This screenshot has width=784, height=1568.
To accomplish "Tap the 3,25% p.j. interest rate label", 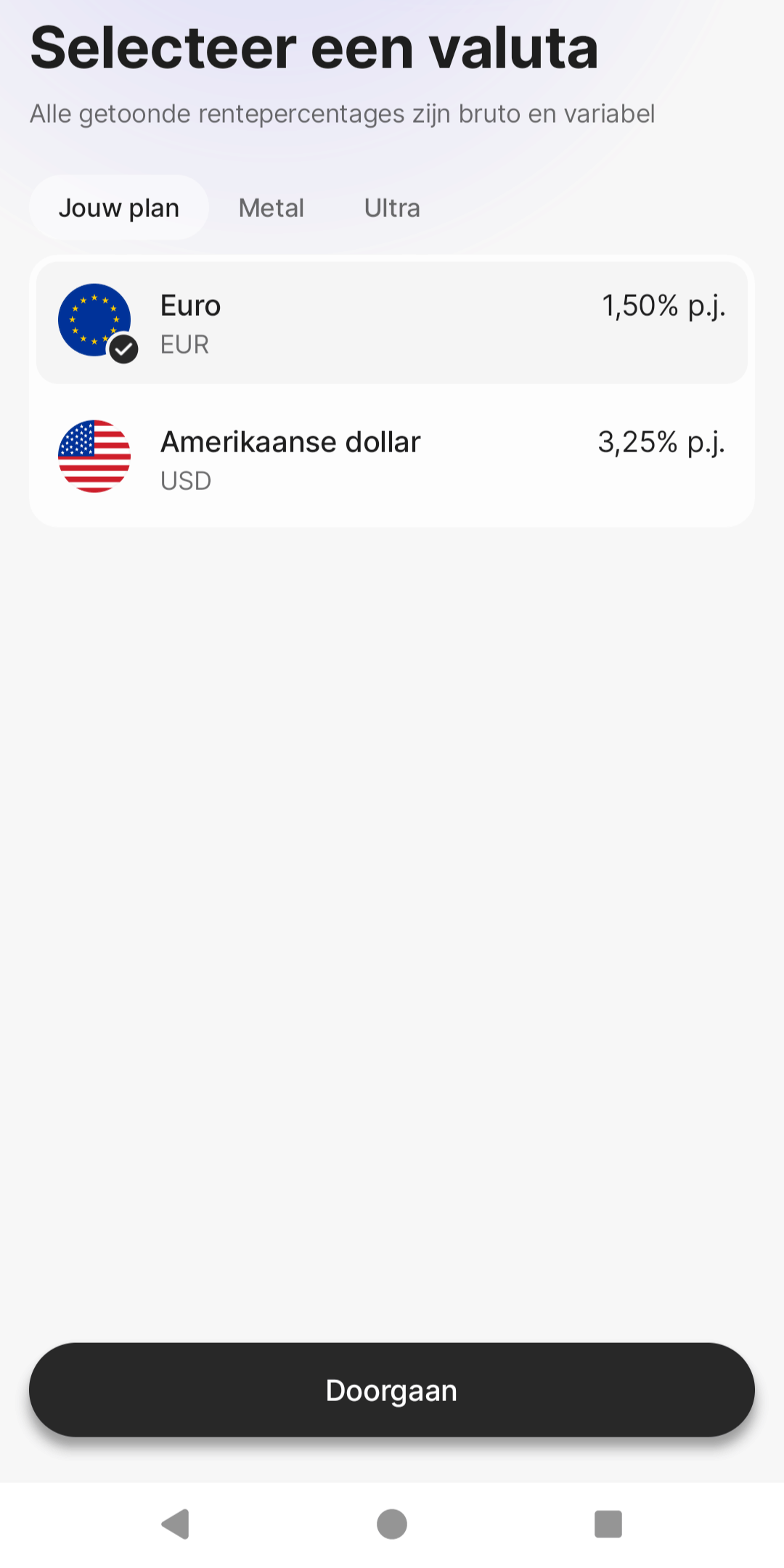I will pos(661,442).
